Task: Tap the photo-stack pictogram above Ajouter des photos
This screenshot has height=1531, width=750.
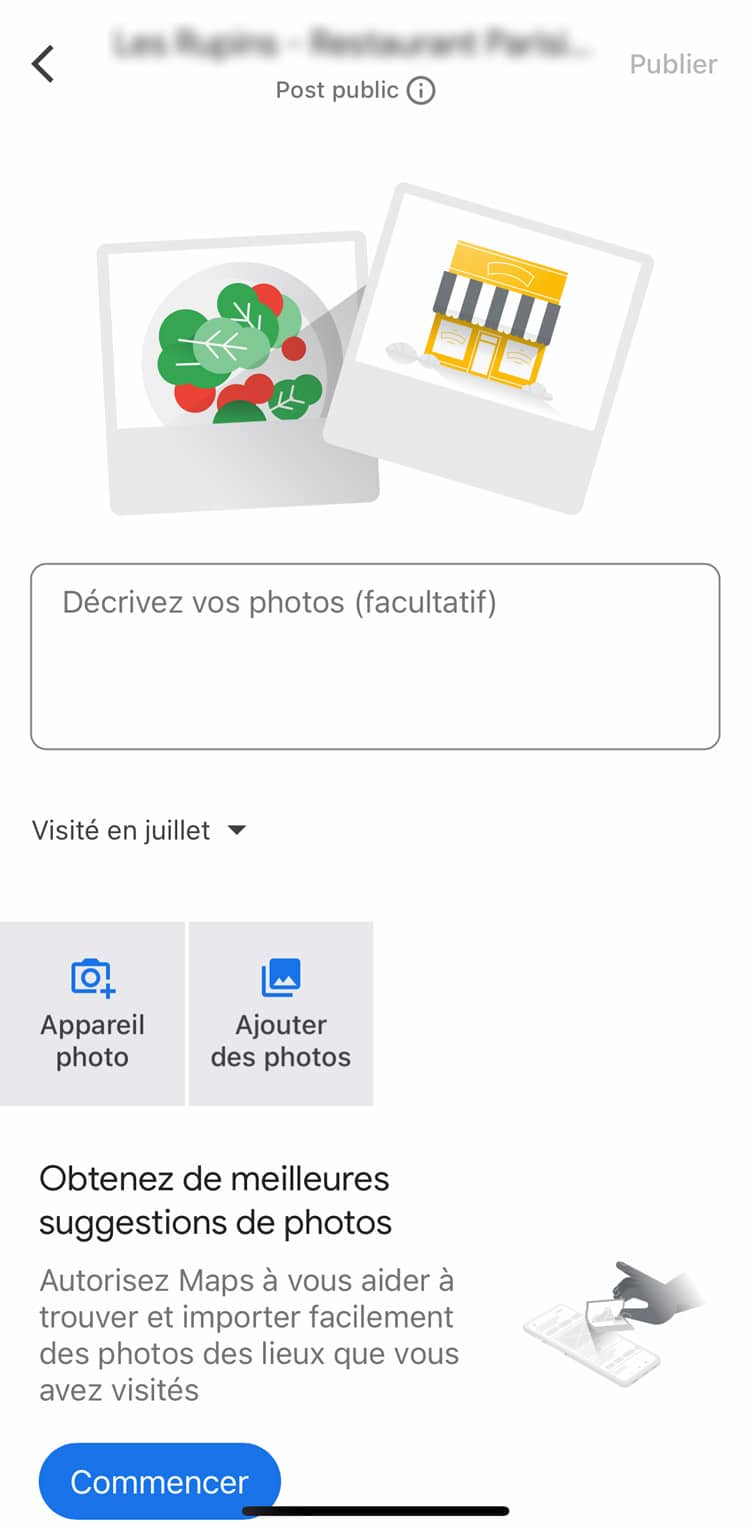Action: click(x=281, y=978)
